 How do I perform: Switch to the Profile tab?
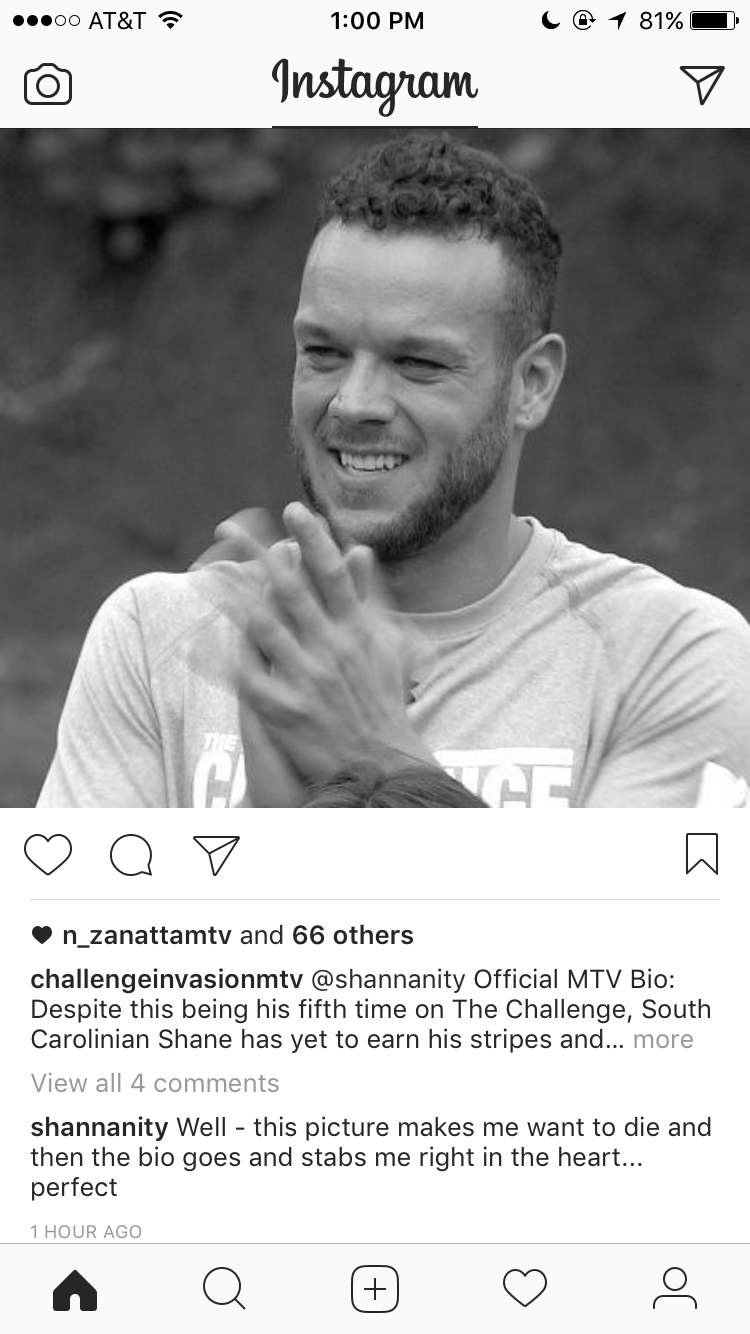tap(674, 1288)
